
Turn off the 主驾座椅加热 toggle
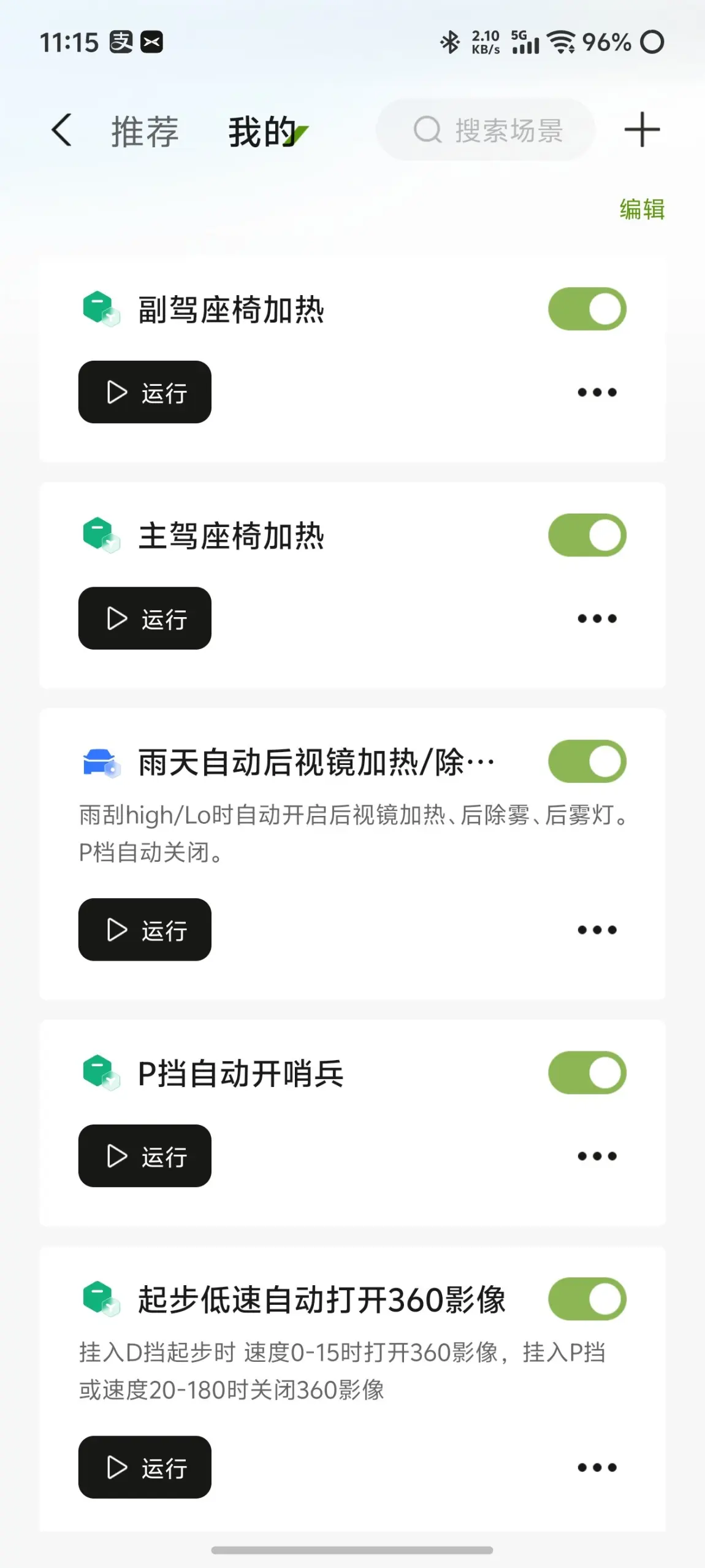587,535
